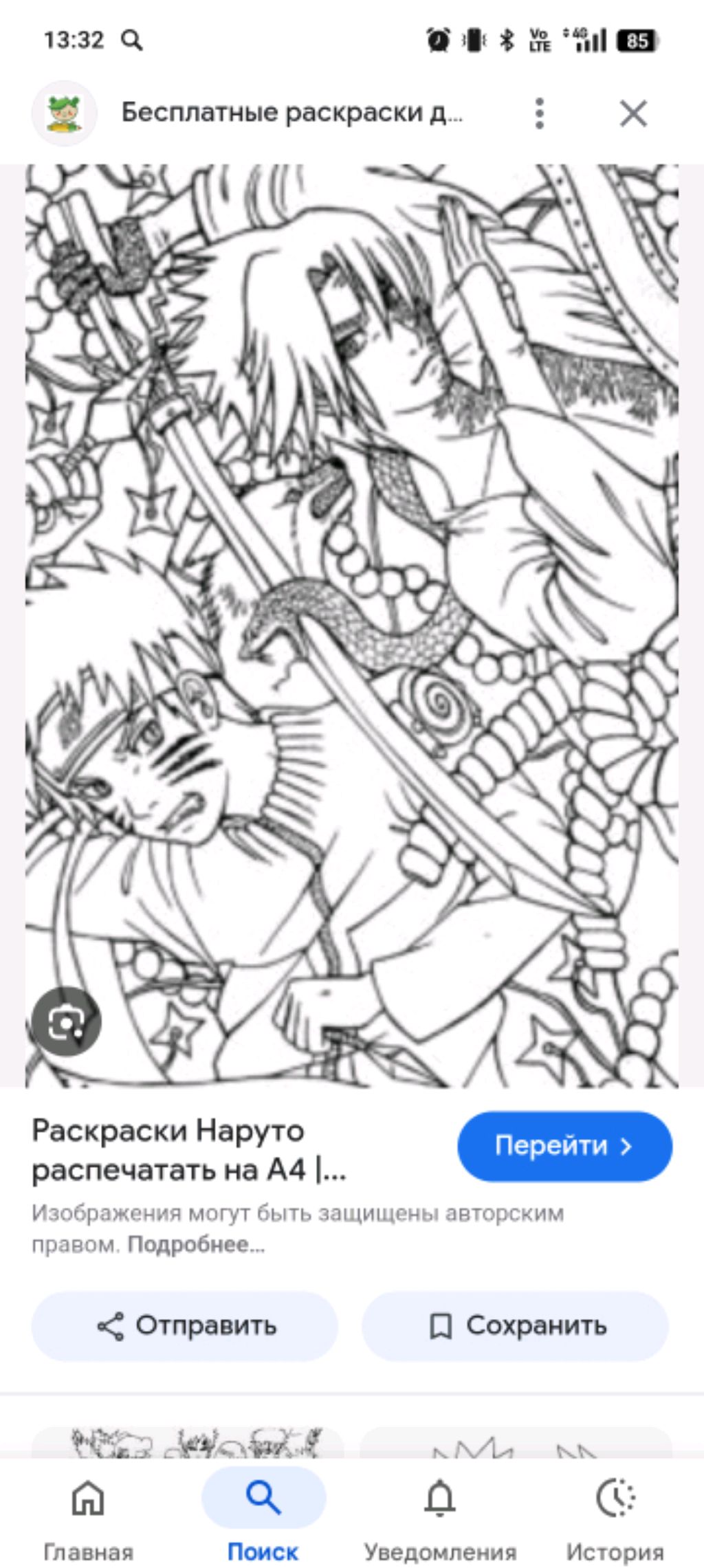Save the image with Сохранить
This screenshot has width=704, height=1568.
(x=516, y=1325)
